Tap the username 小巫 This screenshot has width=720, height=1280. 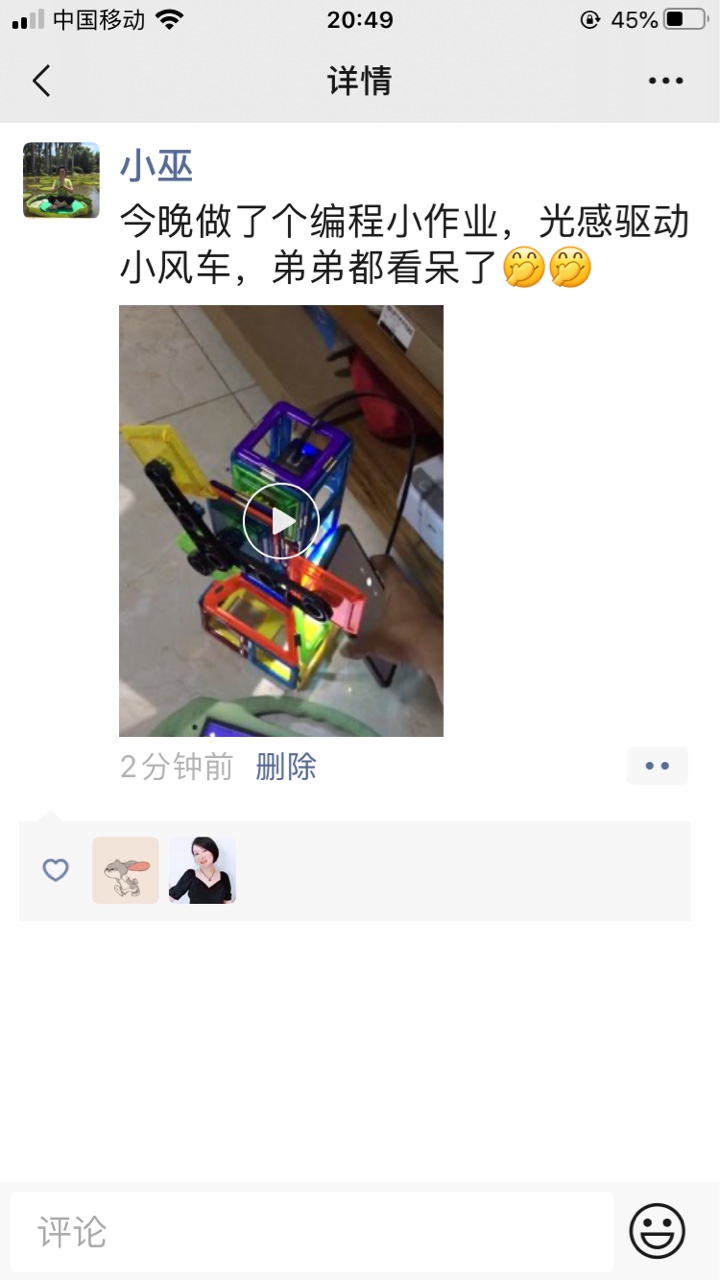coord(156,165)
